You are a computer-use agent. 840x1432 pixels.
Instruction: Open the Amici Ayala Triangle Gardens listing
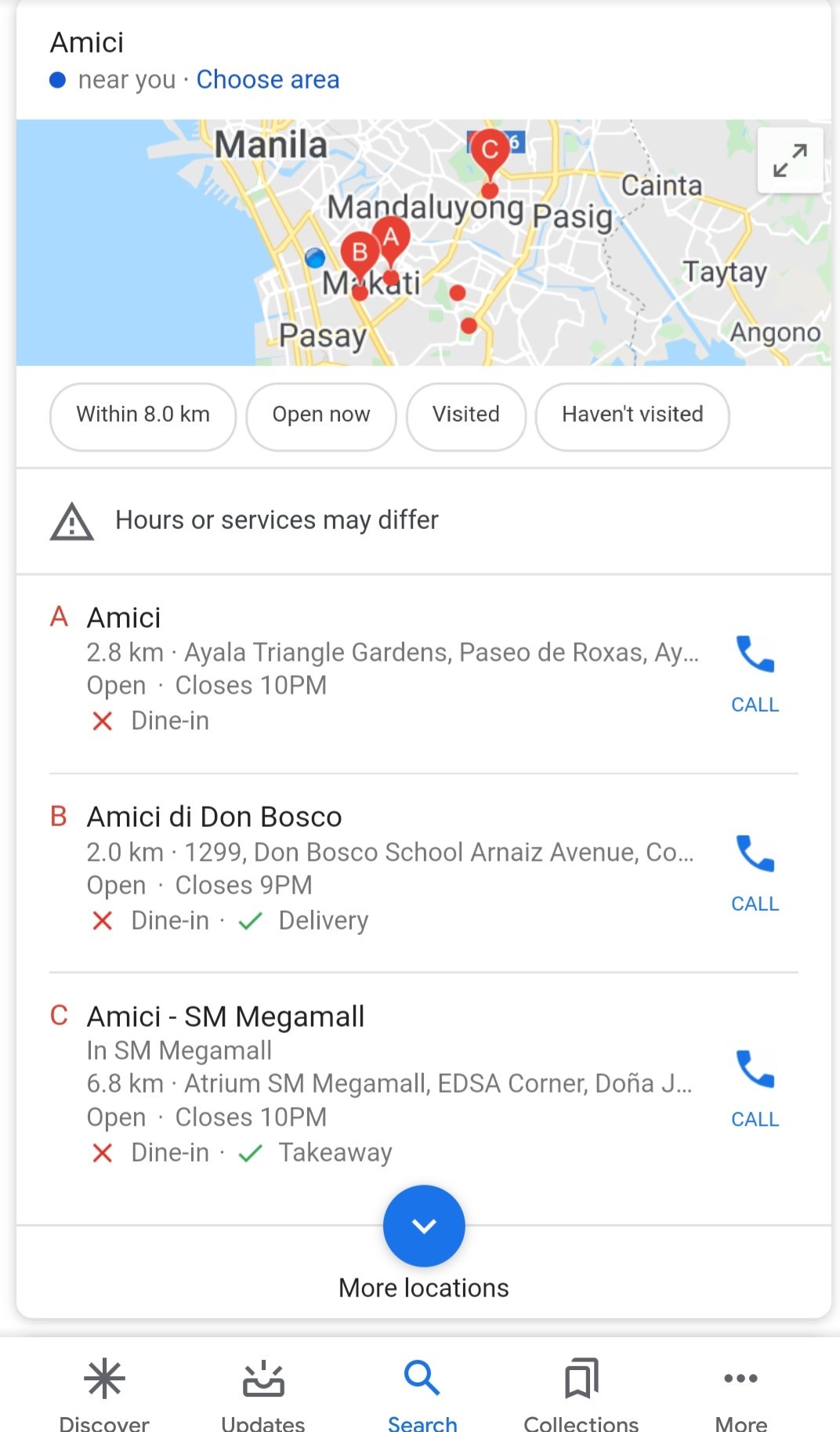(x=124, y=618)
